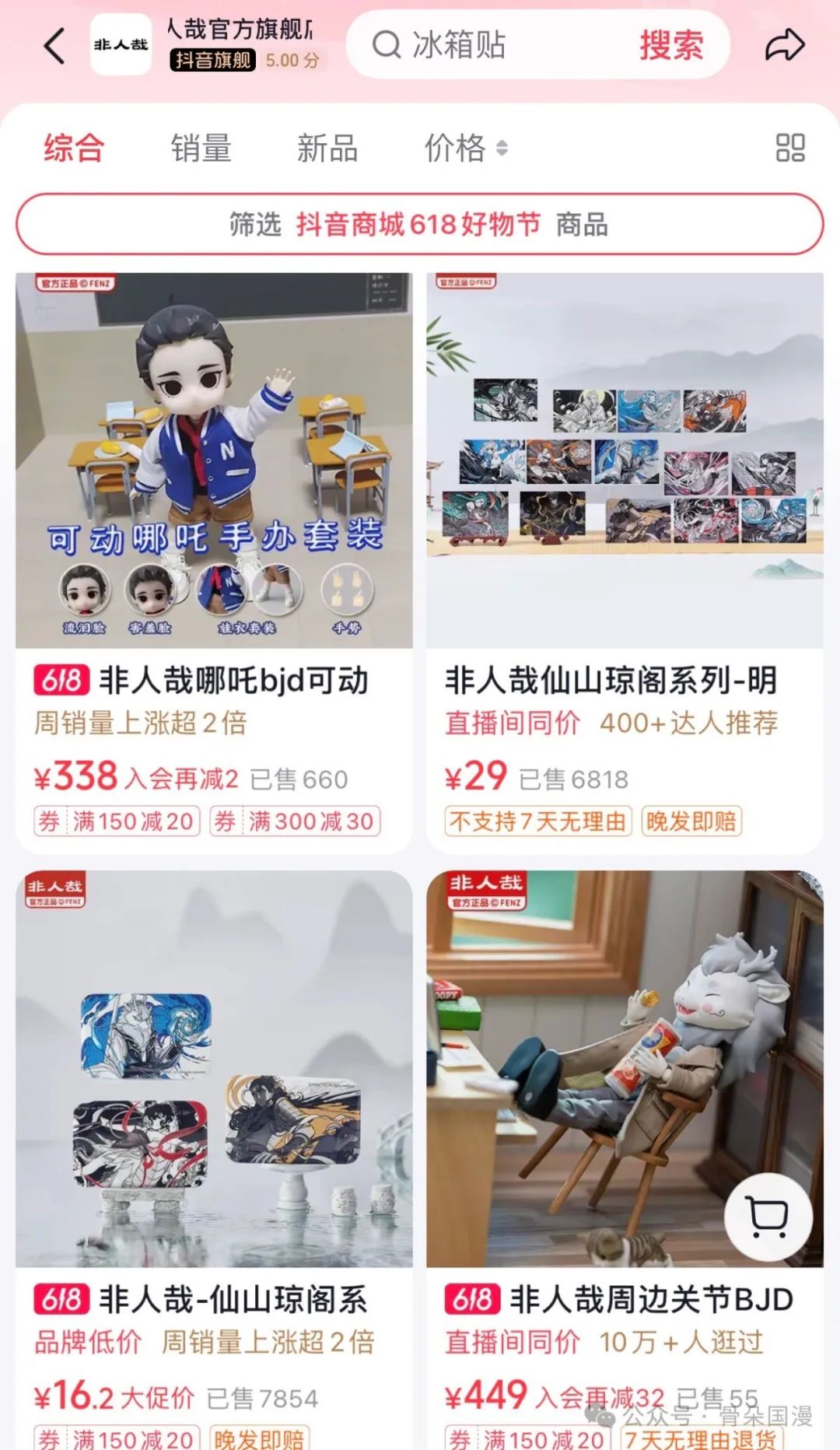Viewport: 840px width, 1450px height.
Task: Toggle the grid layout icon
Action: [790, 148]
